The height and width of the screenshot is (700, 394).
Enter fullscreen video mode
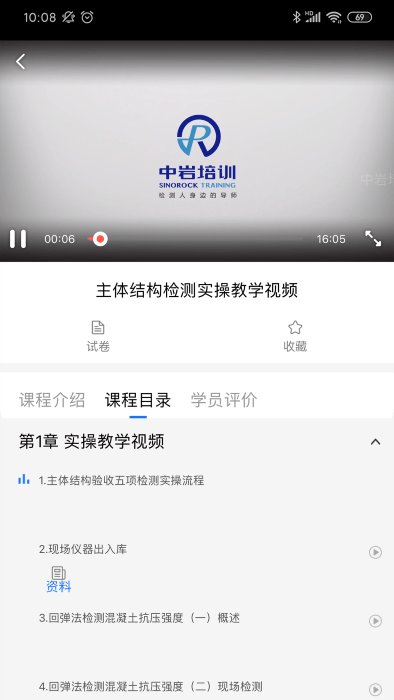373,239
